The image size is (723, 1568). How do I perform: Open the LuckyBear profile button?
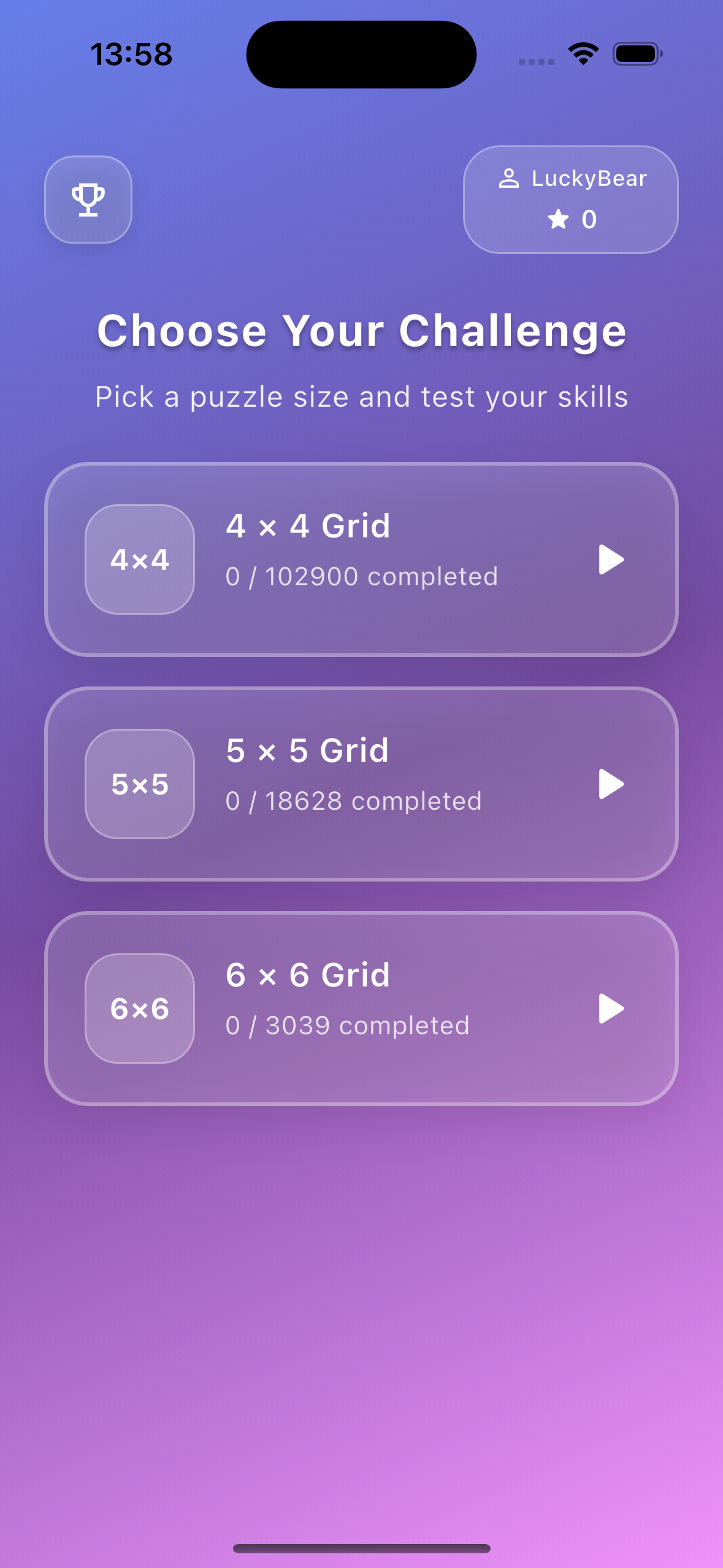pos(570,199)
